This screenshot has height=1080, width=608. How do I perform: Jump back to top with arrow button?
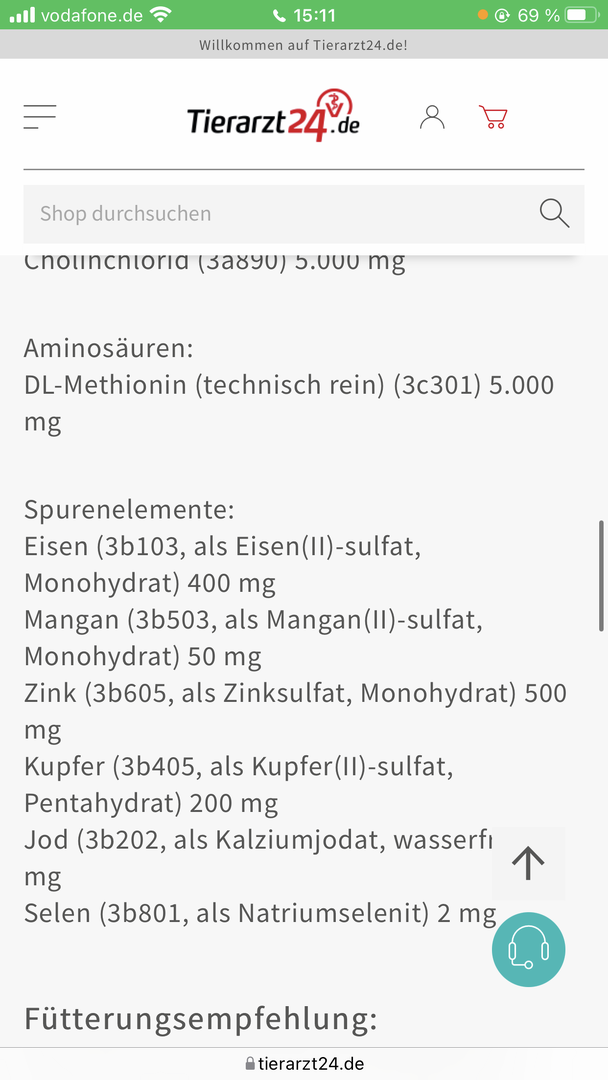(x=528, y=862)
